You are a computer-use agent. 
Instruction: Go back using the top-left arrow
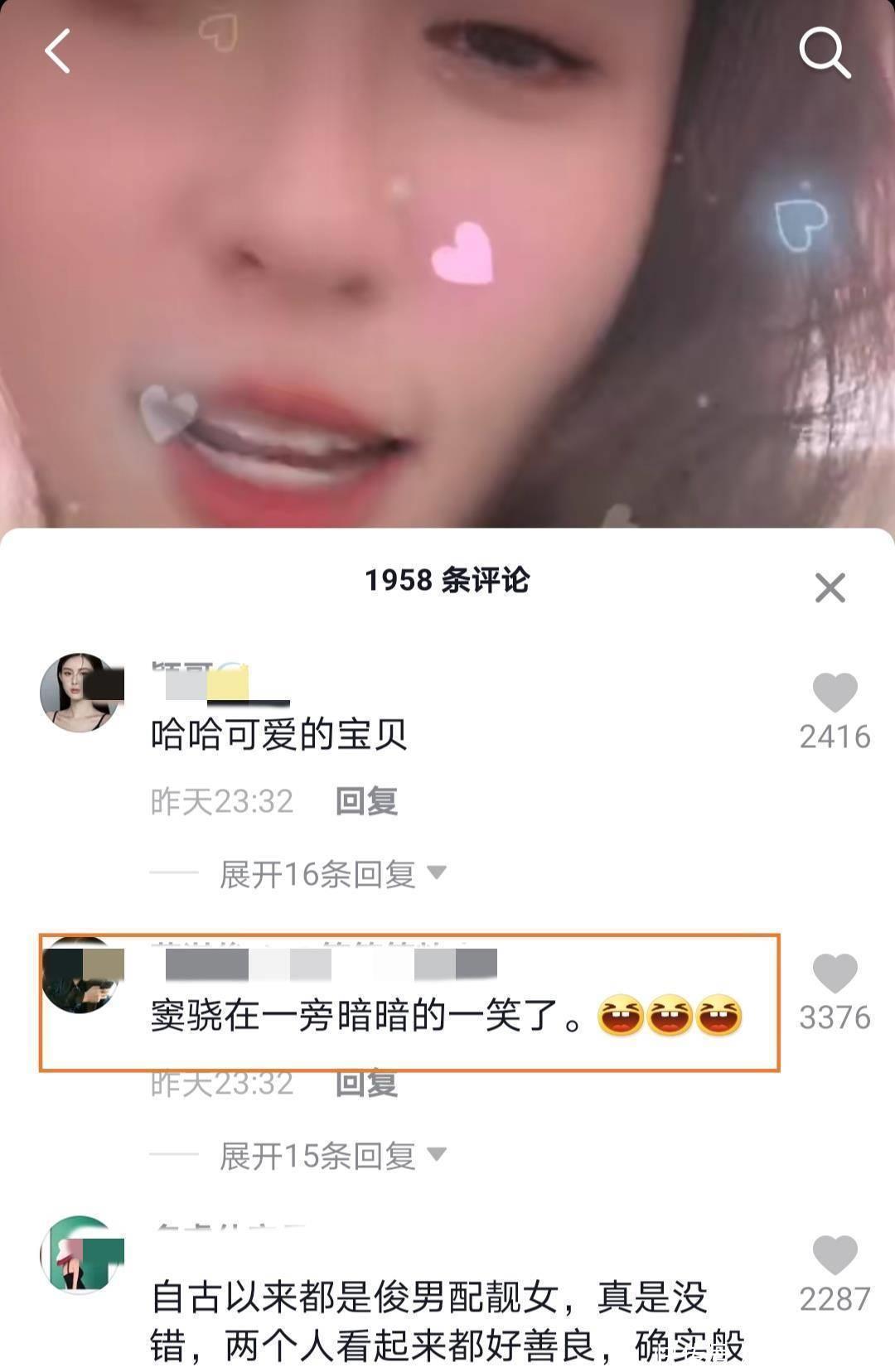(x=58, y=51)
